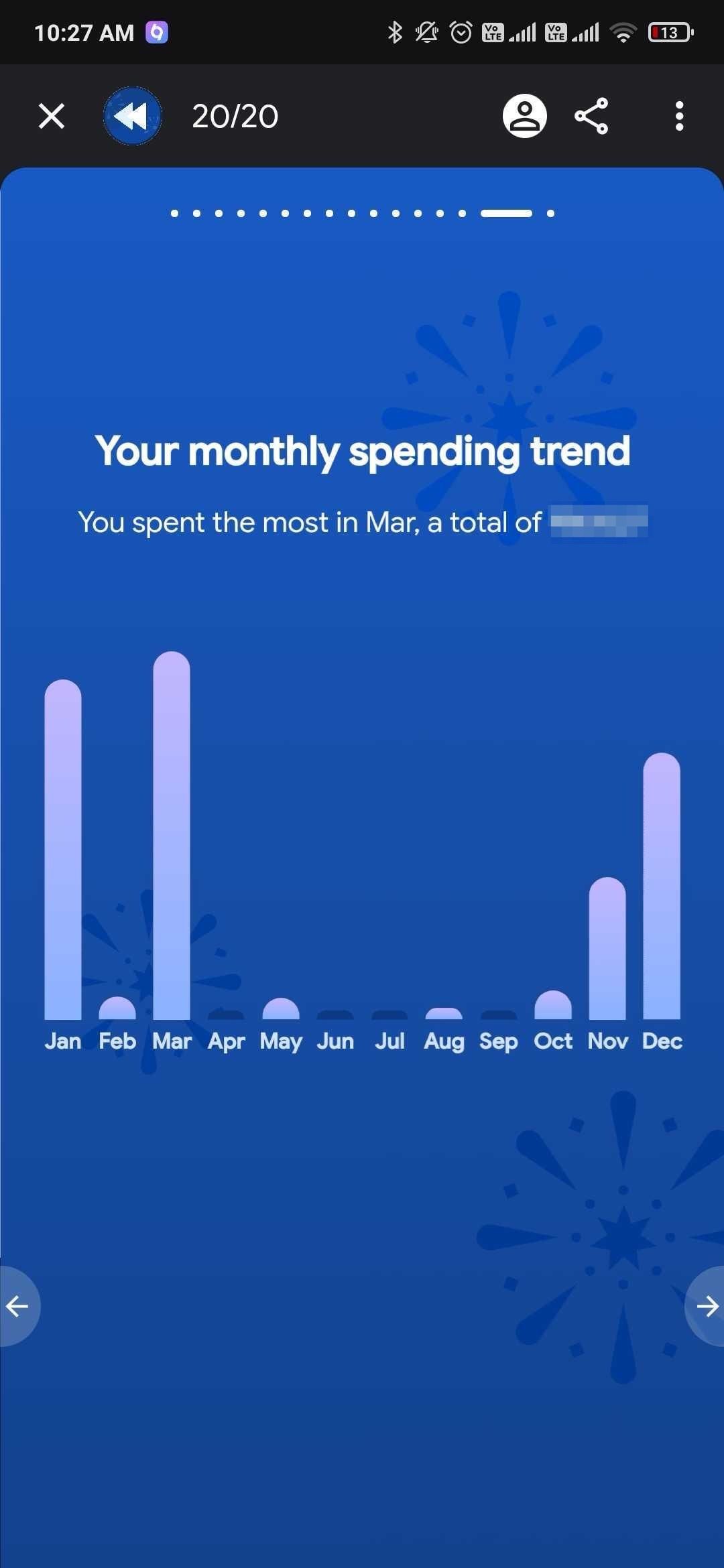Tap the Oct month label

click(553, 1041)
